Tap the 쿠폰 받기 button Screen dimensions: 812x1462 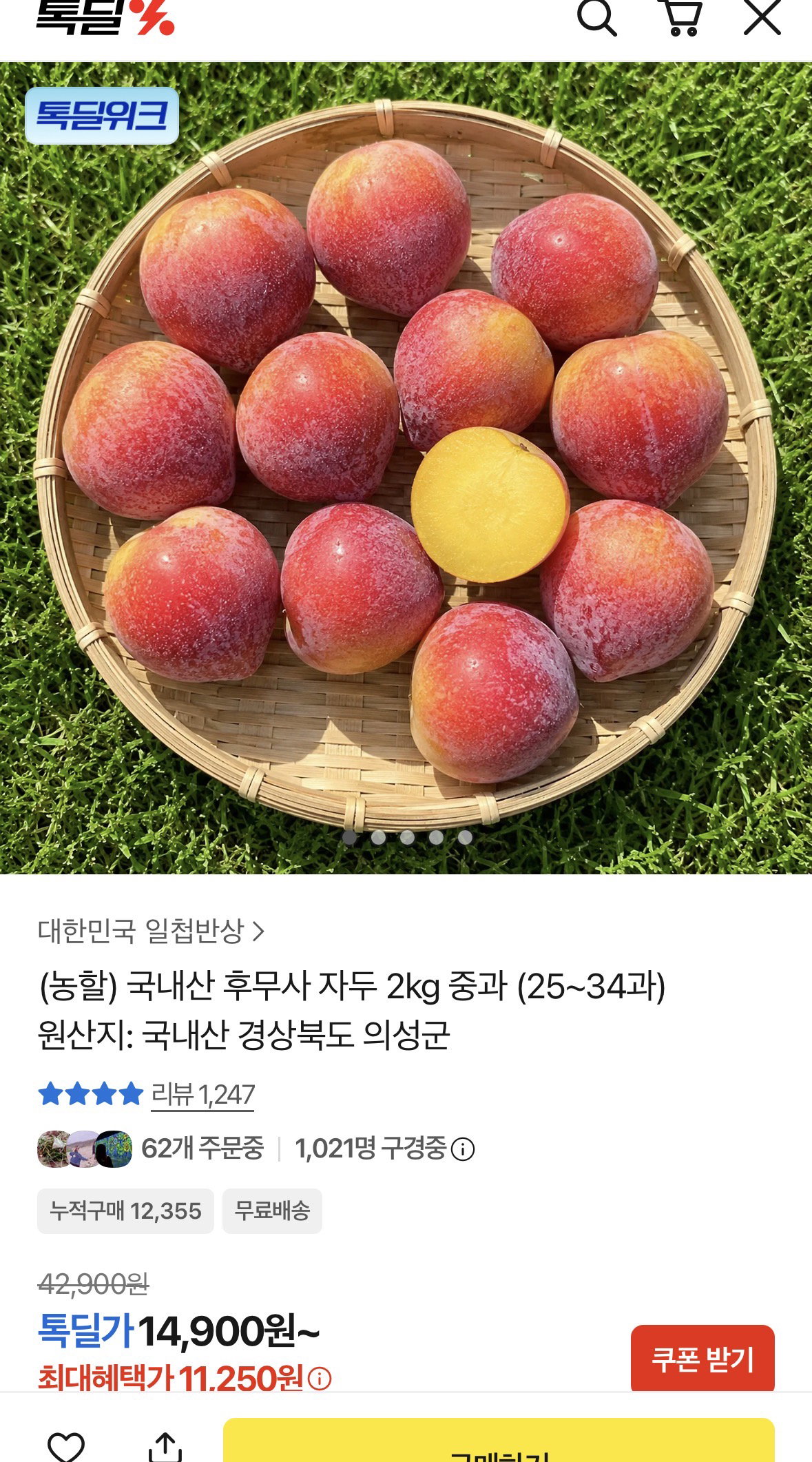pos(702,1359)
